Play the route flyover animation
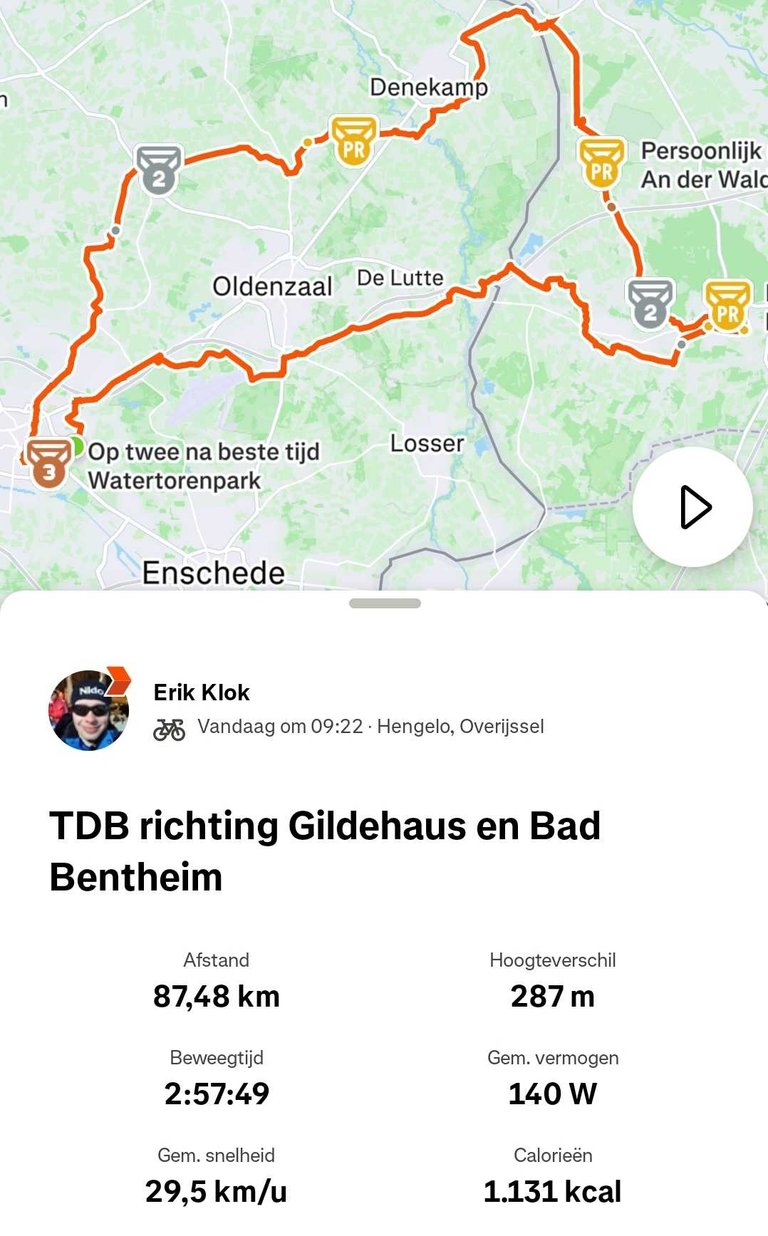 tap(693, 507)
